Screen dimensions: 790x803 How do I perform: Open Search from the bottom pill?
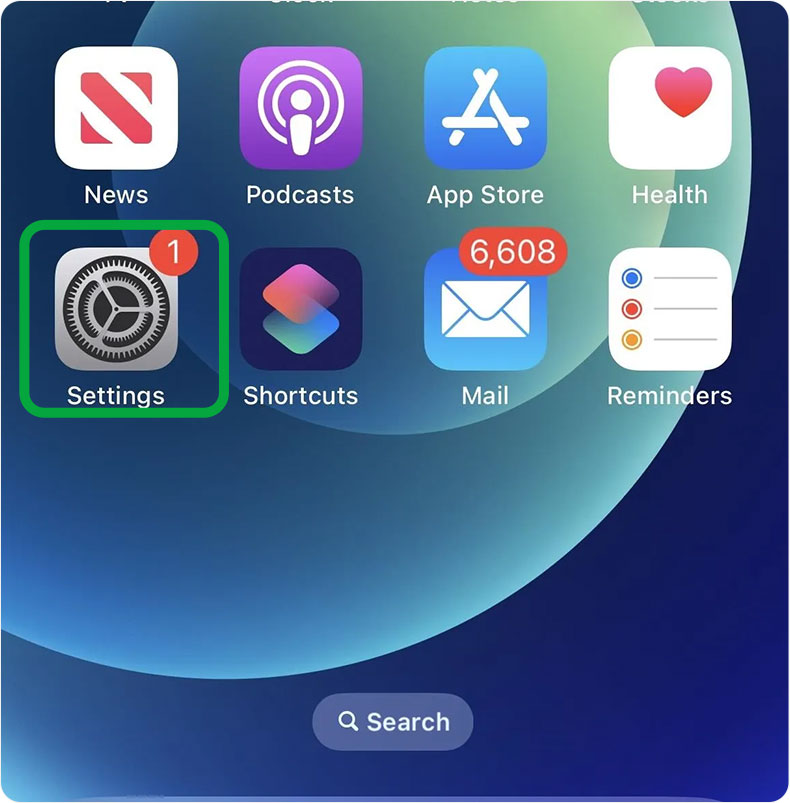(393, 721)
